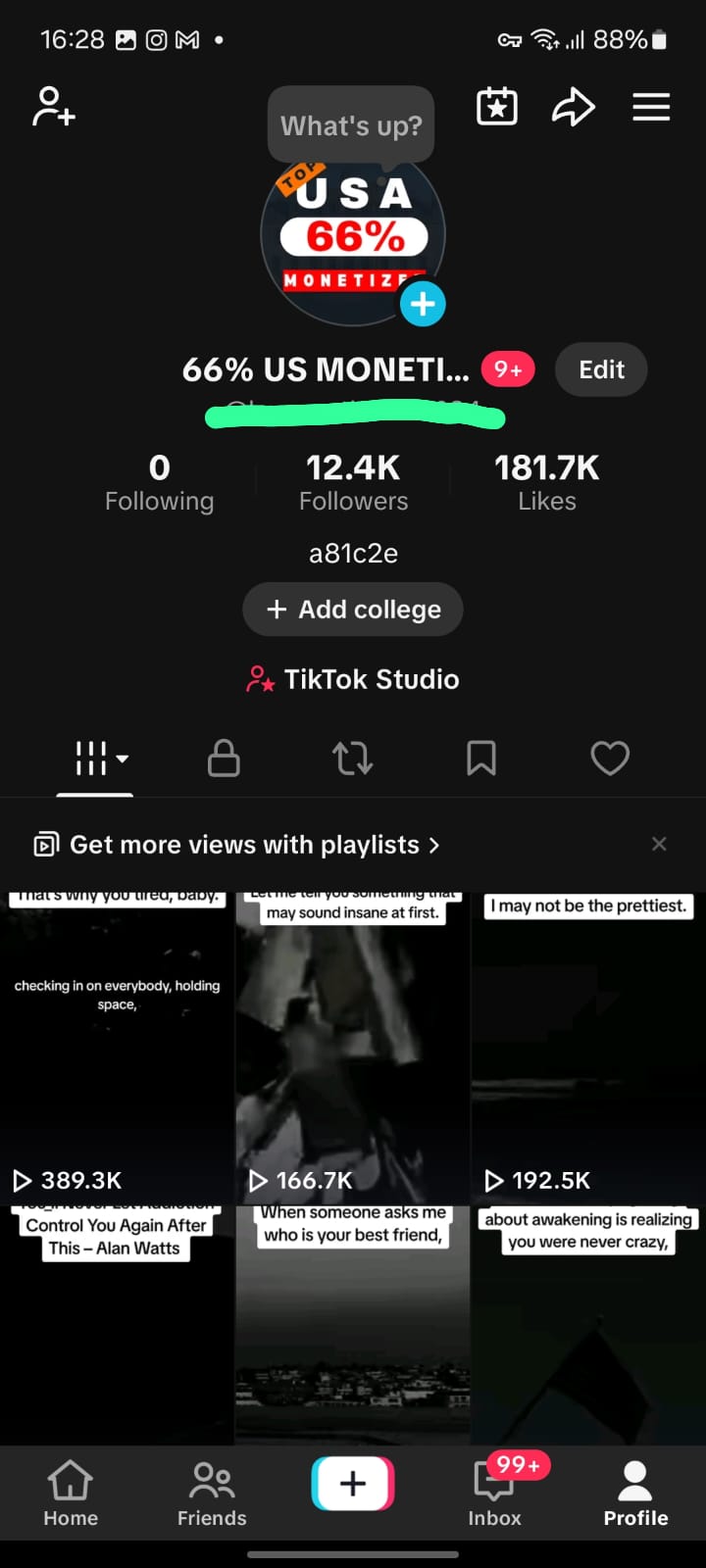Screen dimensions: 706x1568
Task: Tap the Add college button
Action: (353, 610)
